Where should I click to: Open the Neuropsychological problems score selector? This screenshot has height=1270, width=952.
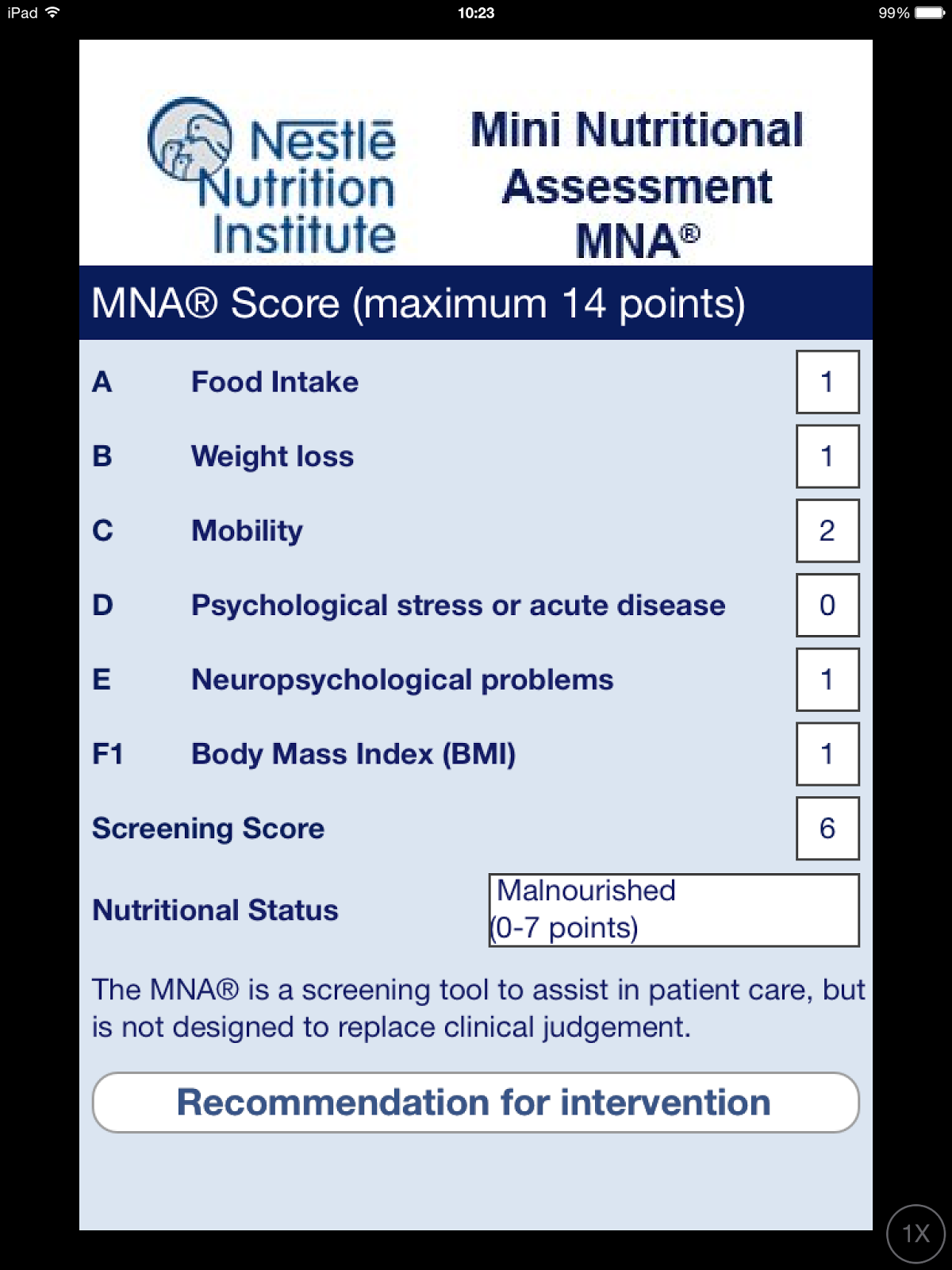click(x=827, y=679)
